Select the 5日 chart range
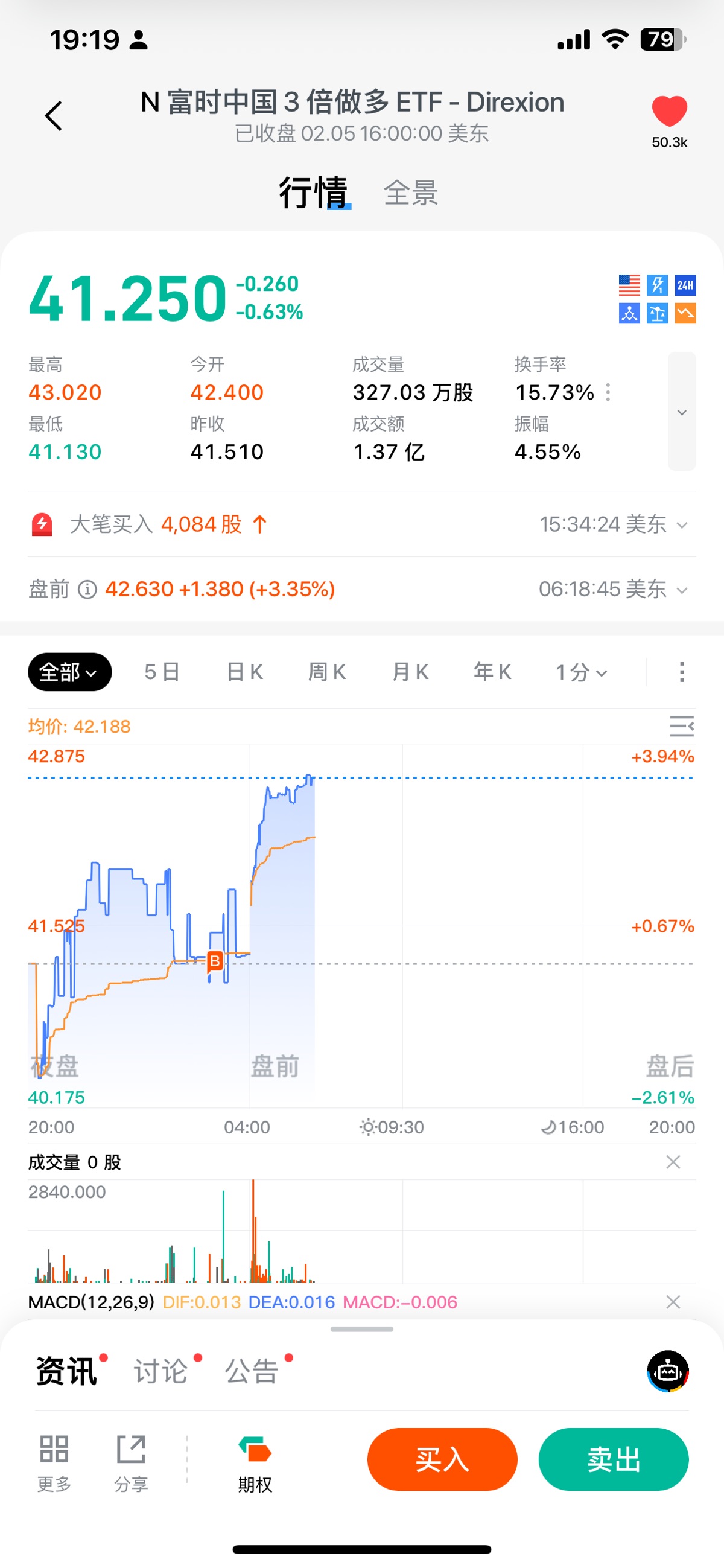The height and width of the screenshot is (1568, 724). pos(162,672)
